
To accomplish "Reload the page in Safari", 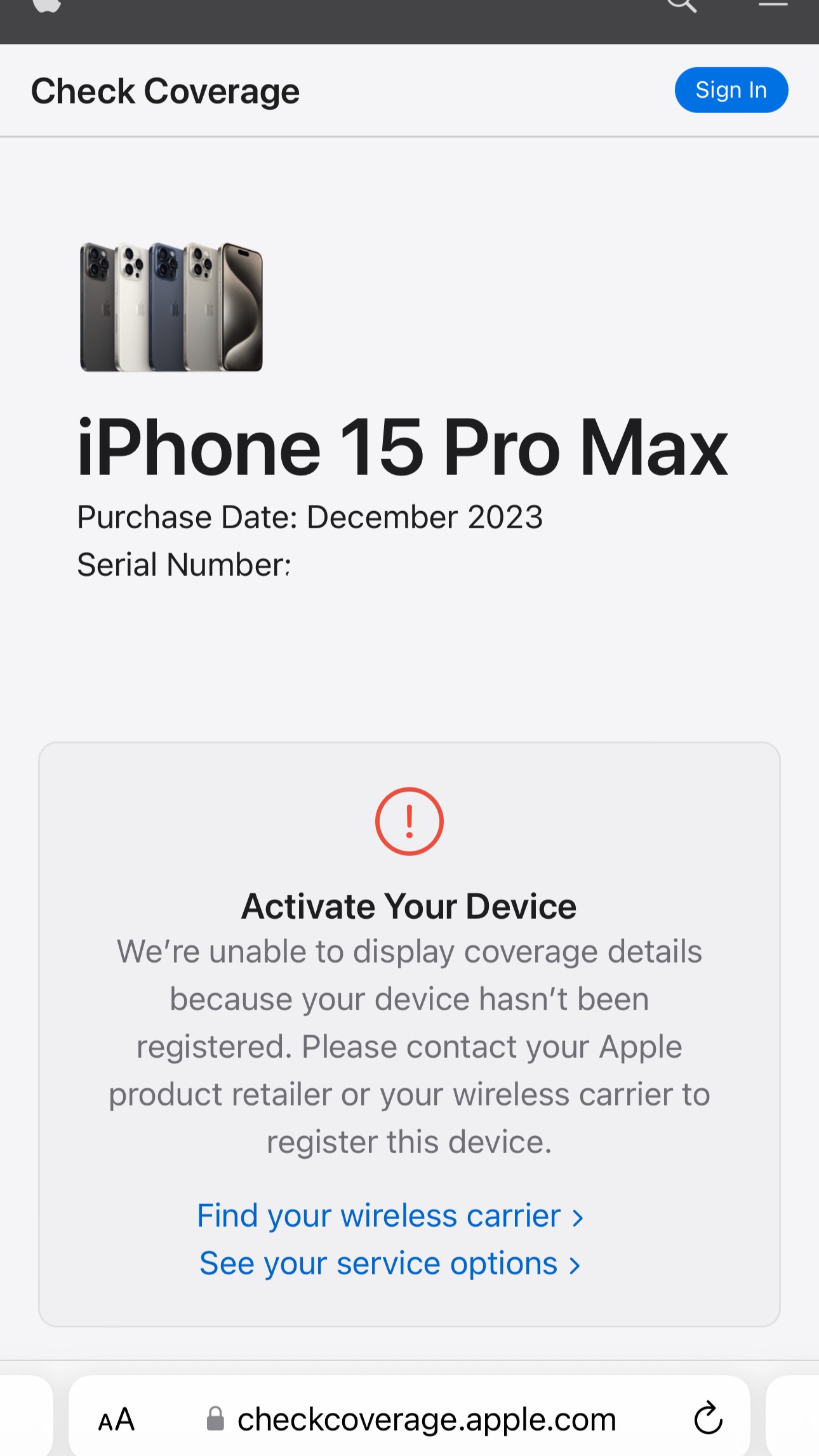I will (709, 1418).
